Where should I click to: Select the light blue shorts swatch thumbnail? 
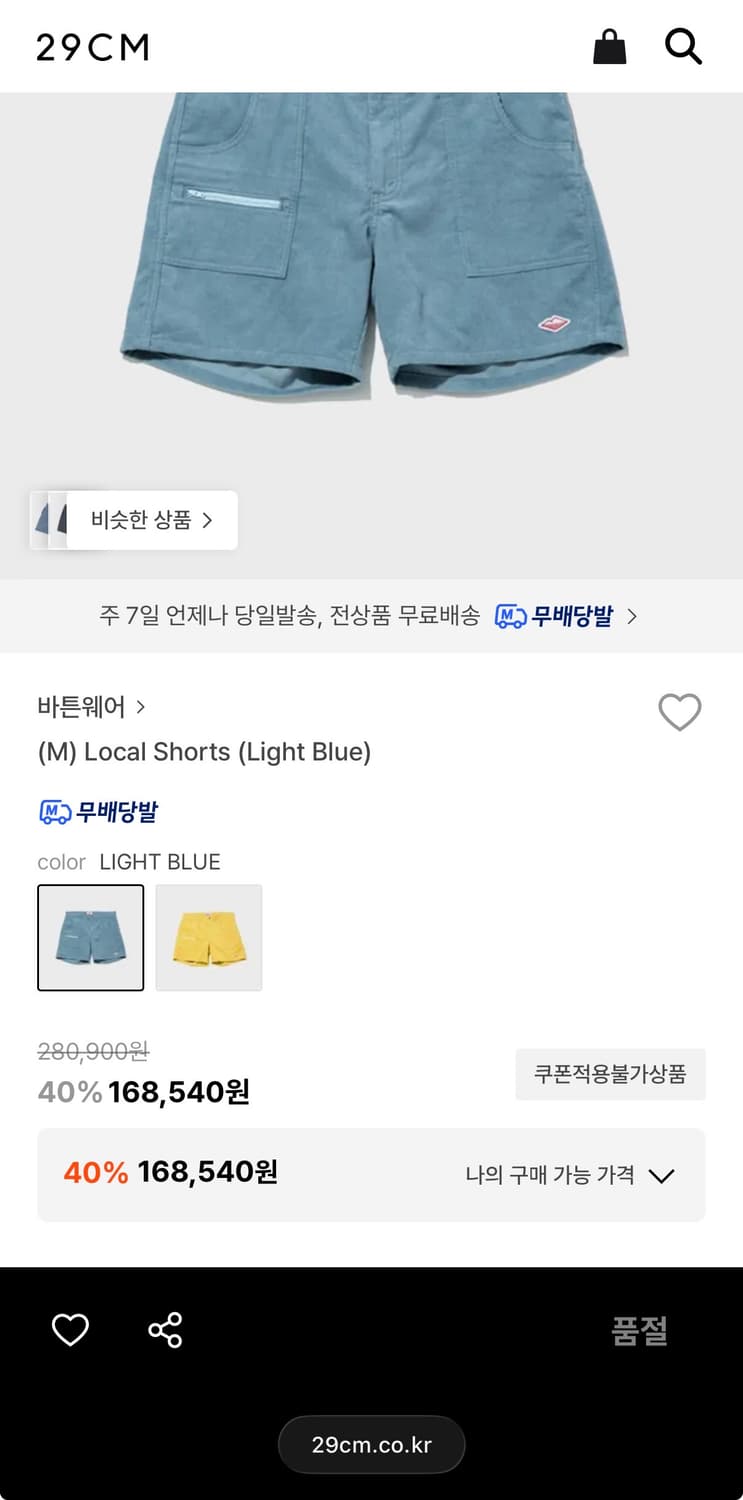pos(90,937)
